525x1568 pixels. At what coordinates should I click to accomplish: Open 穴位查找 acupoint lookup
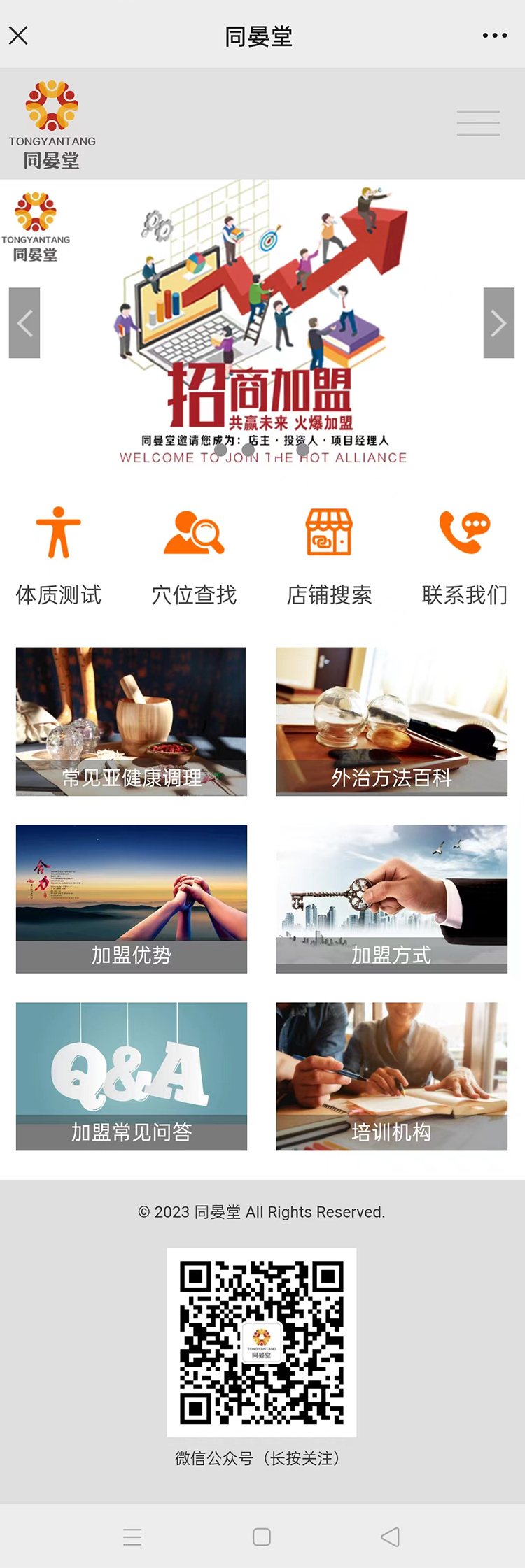(194, 553)
